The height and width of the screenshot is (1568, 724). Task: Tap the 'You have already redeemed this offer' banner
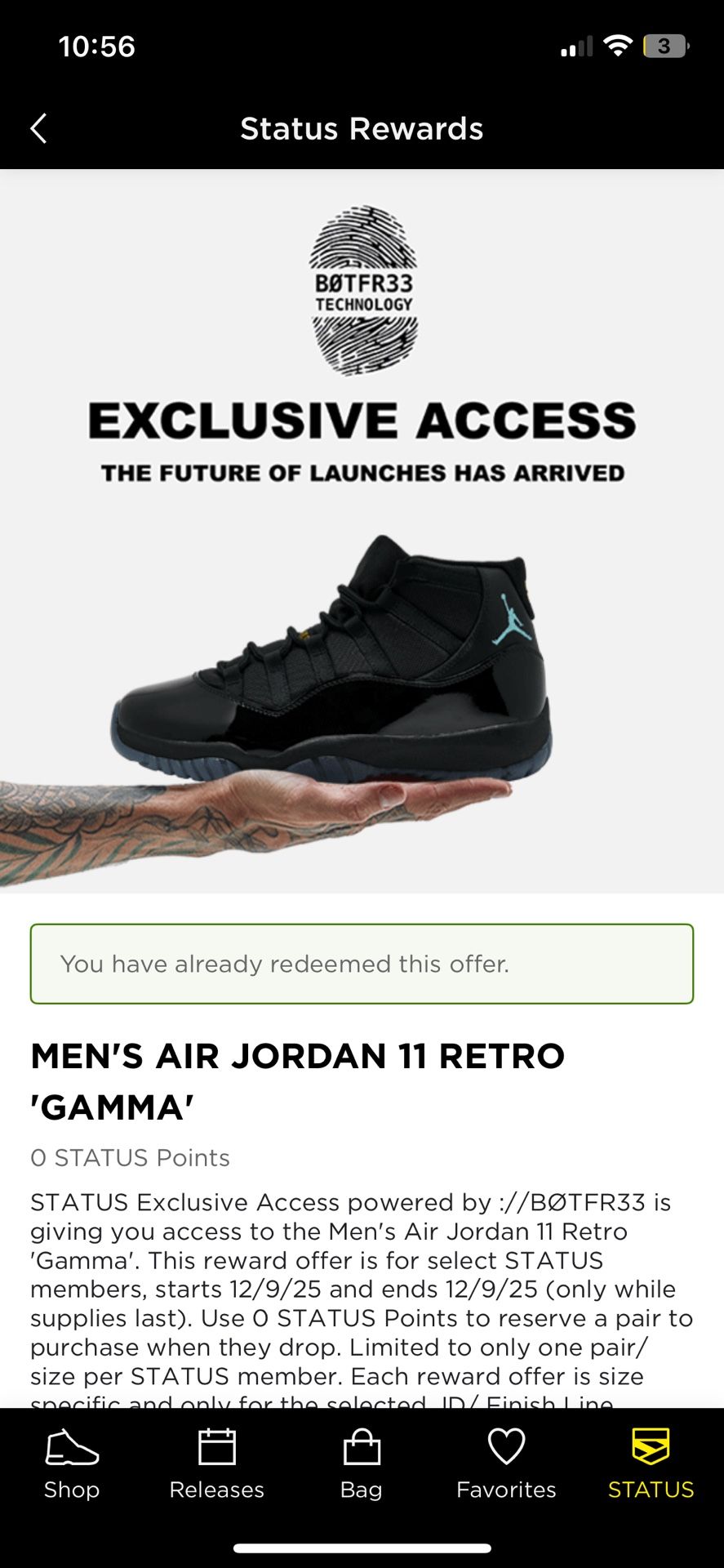[362, 964]
